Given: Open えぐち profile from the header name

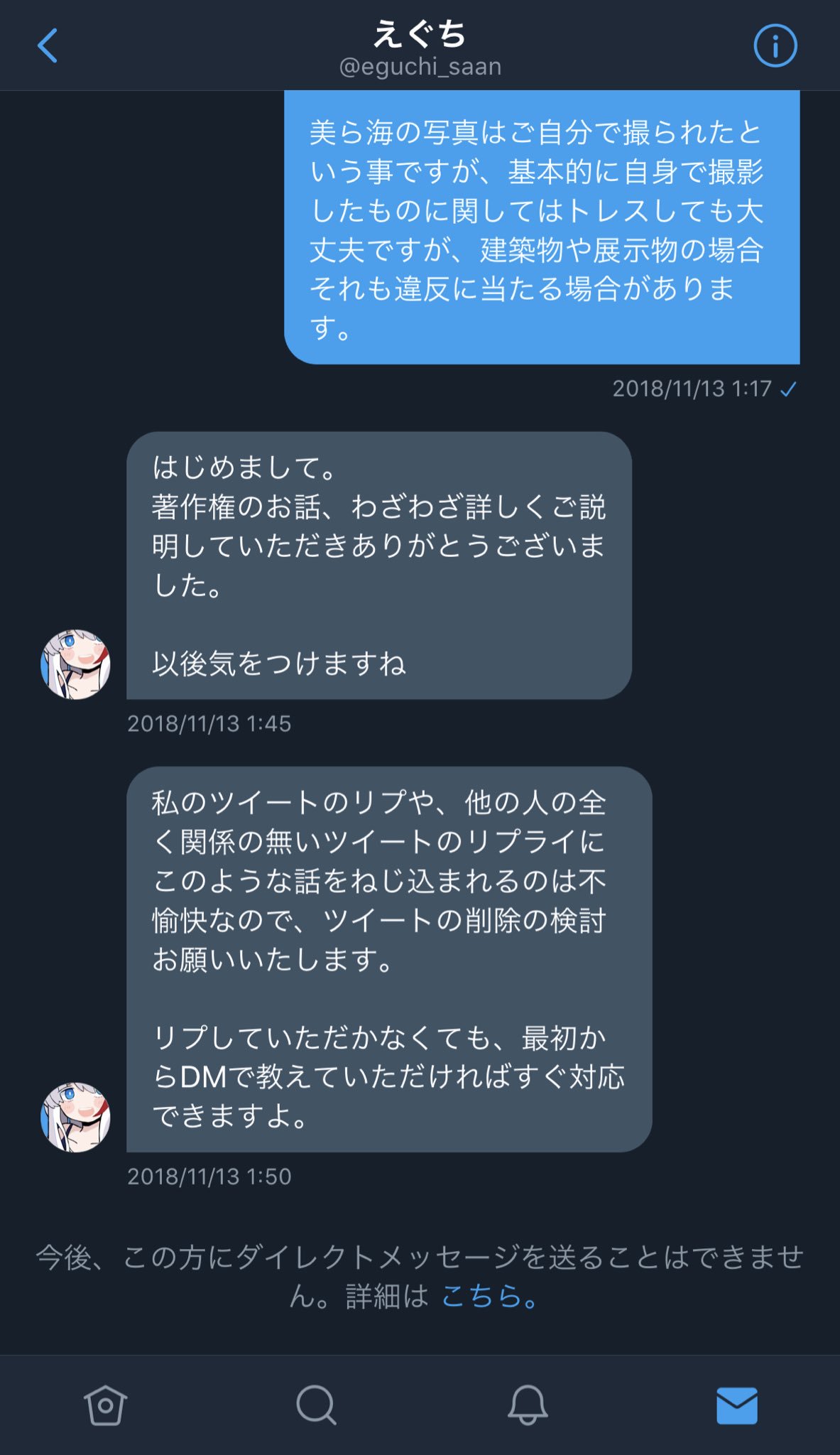Looking at the screenshot, I should coord(420,34).
